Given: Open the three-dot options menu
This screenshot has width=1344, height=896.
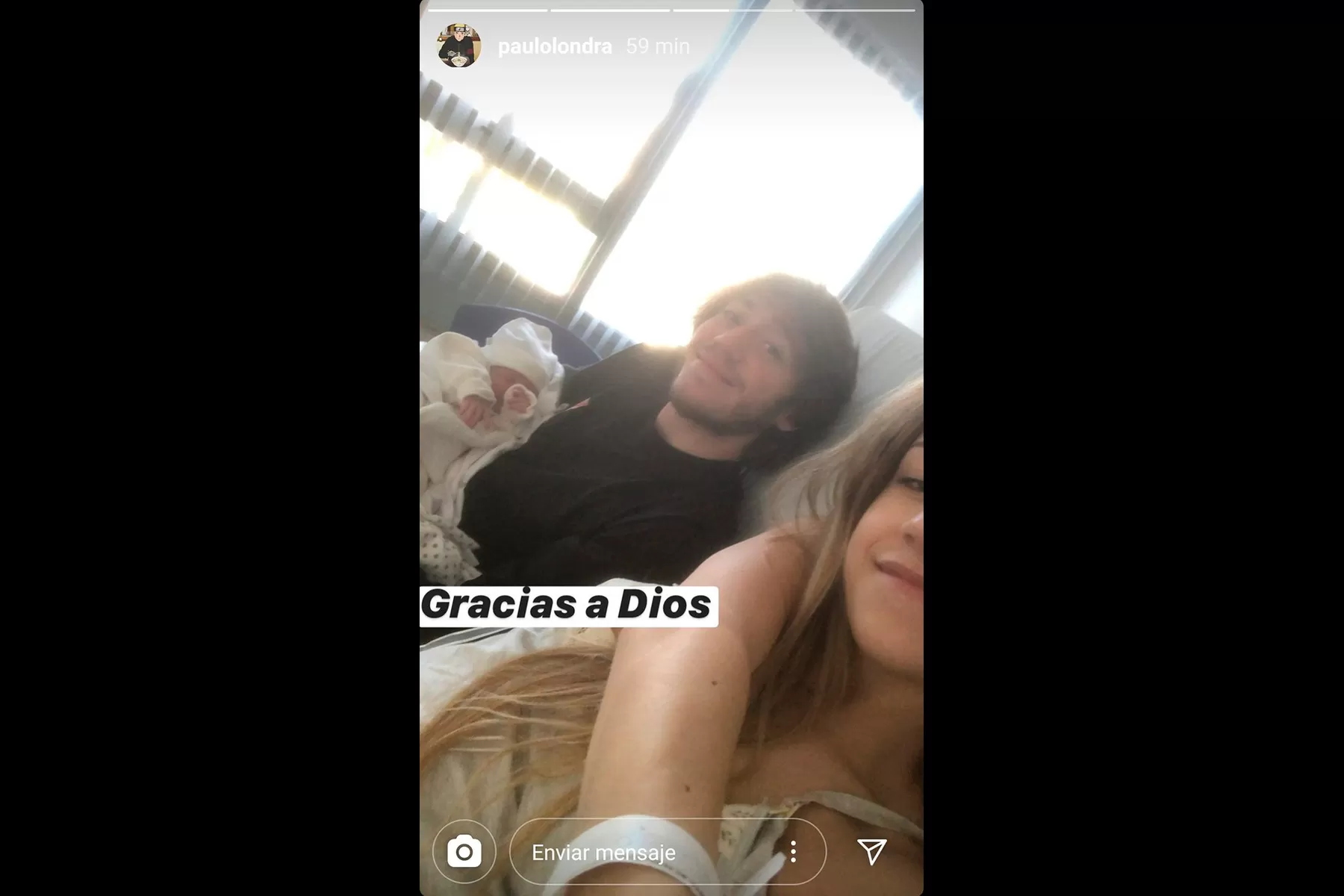Looking at the screenshot, I should 793,852.
